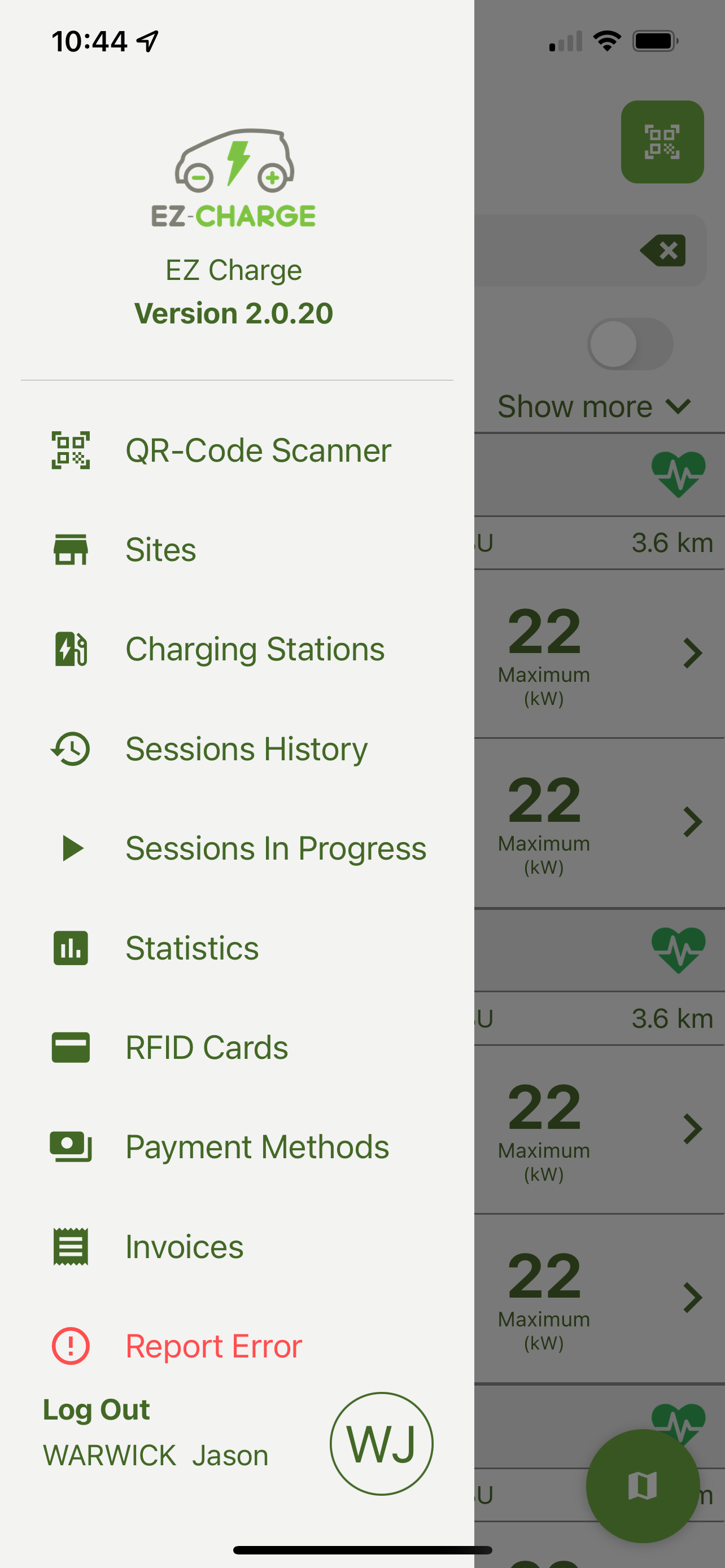The image size is (725, 1568).
Task: Open the QR-Code Scanner menu item
Action: pyautogui.click(x=257, y=450)
